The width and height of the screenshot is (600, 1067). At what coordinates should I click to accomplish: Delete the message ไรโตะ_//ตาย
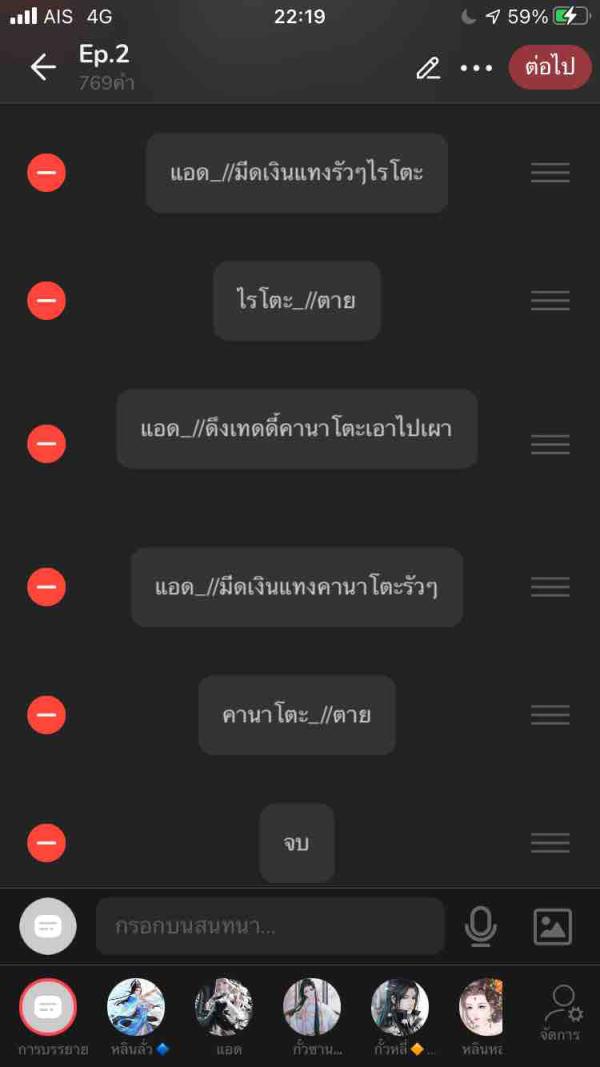coord(46,300)
